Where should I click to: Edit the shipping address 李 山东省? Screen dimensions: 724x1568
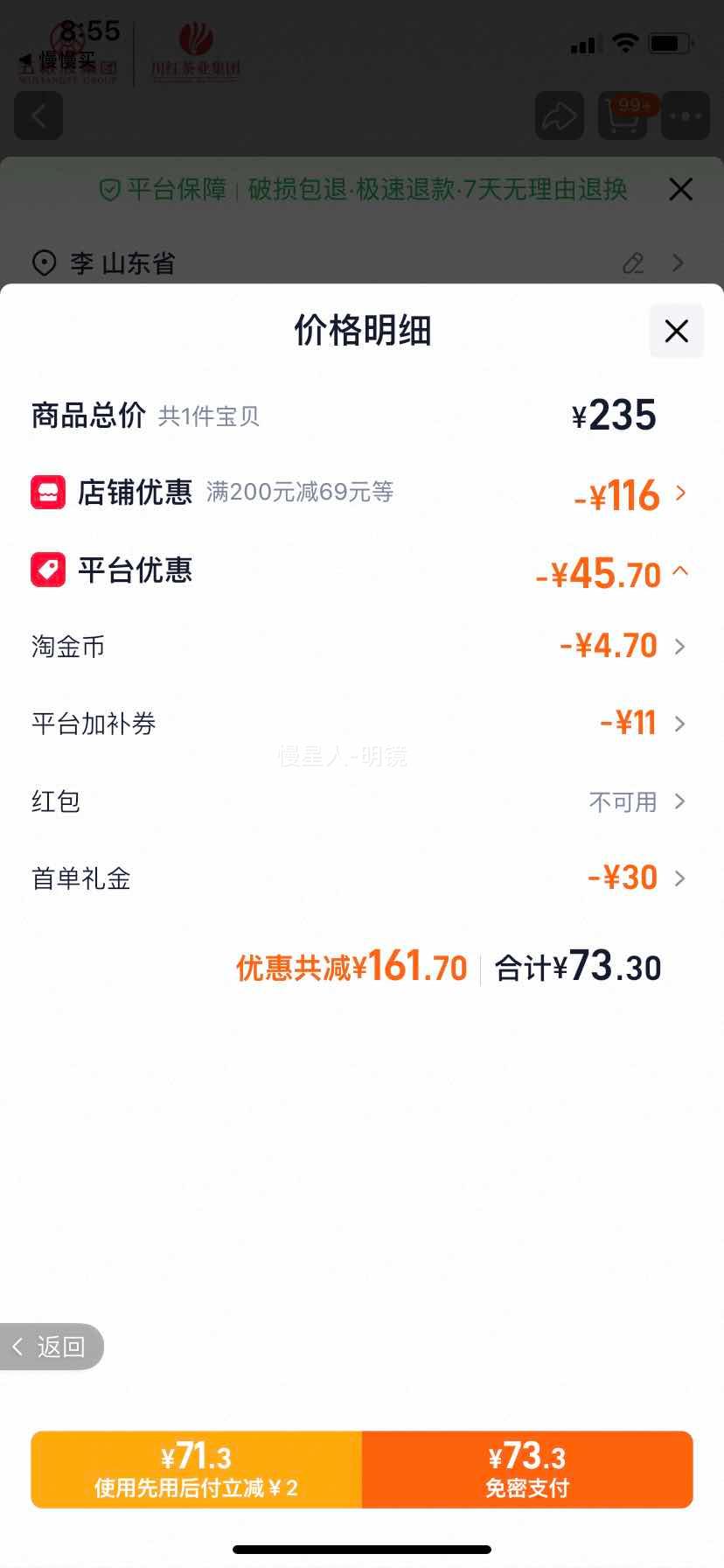coord(633,262)
